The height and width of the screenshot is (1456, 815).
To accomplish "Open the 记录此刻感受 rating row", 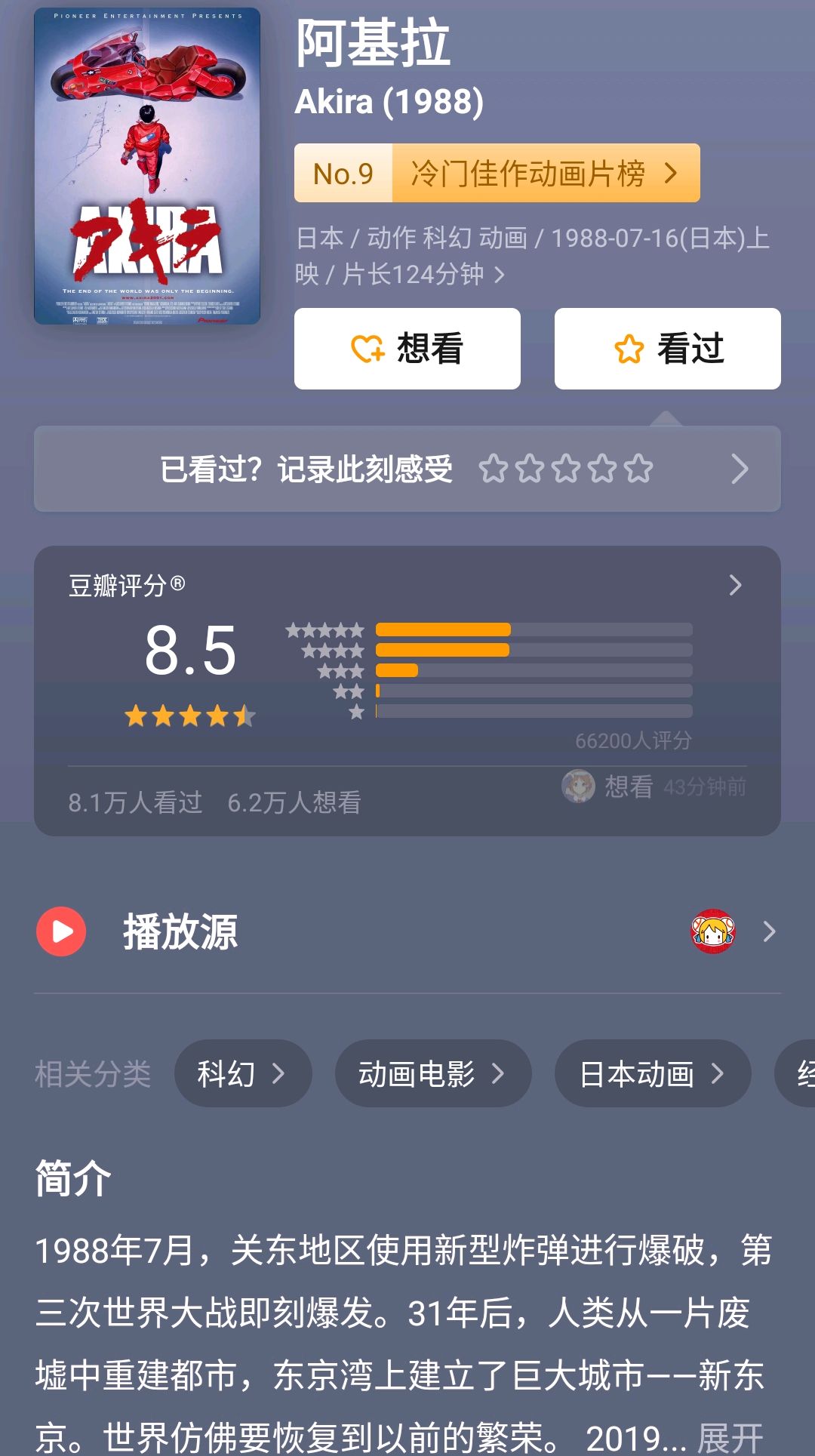I will 407,469.
